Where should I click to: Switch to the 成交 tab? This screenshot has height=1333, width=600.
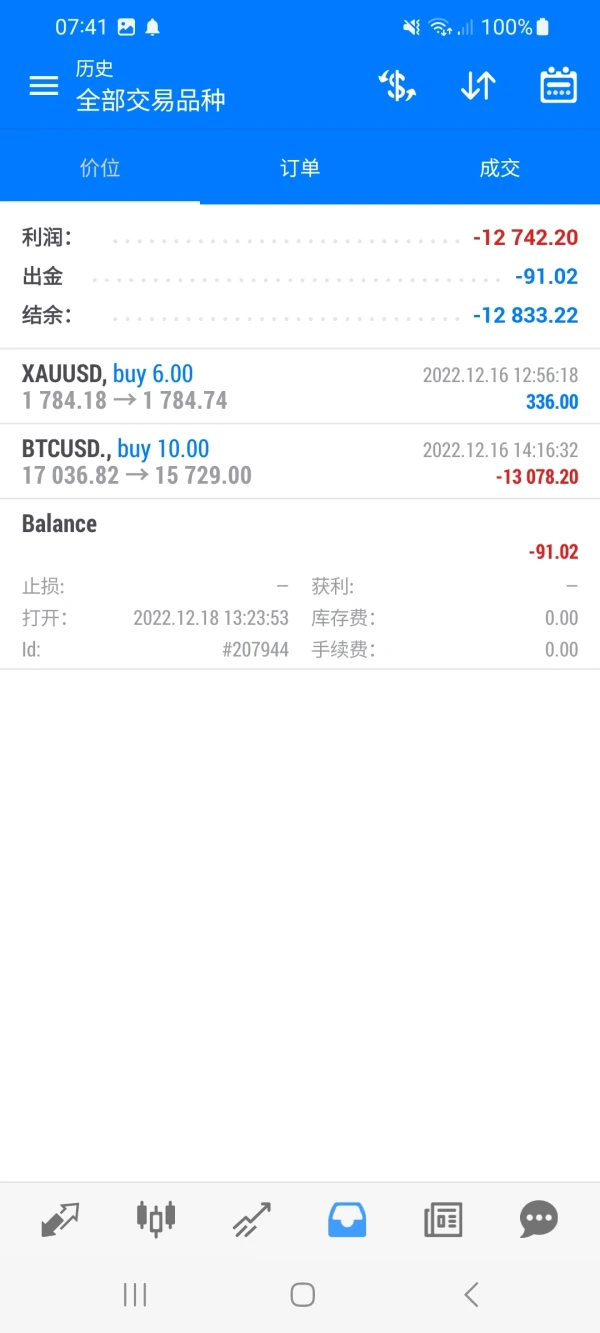pos(500,168)
